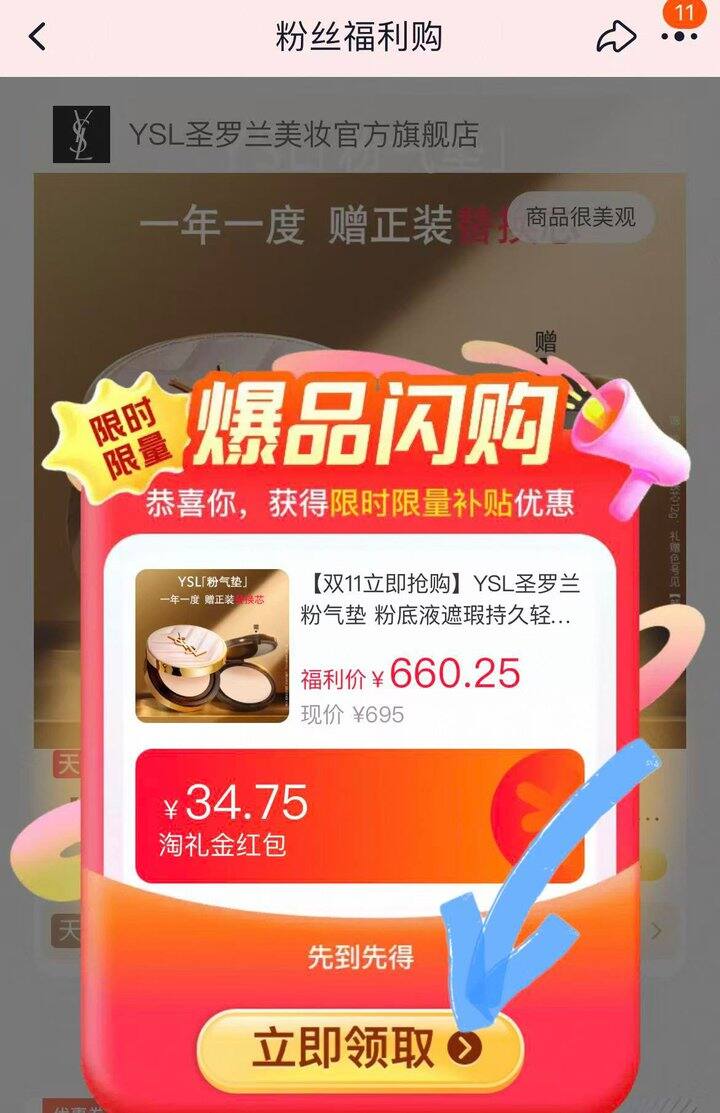Open the YSL粉气垫 product card

(360, 645)
